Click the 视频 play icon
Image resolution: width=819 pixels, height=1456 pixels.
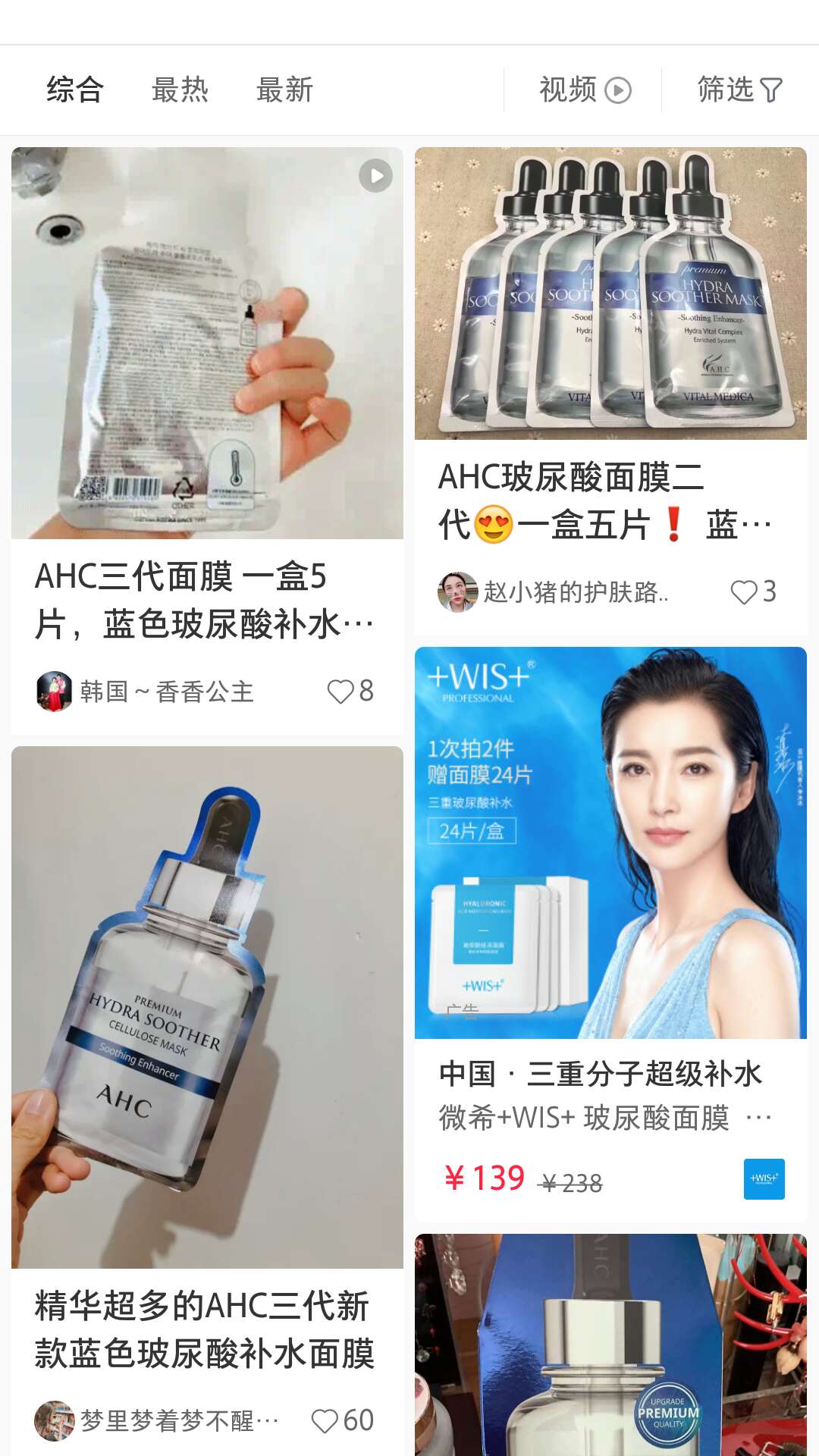[x=618, y=89]
